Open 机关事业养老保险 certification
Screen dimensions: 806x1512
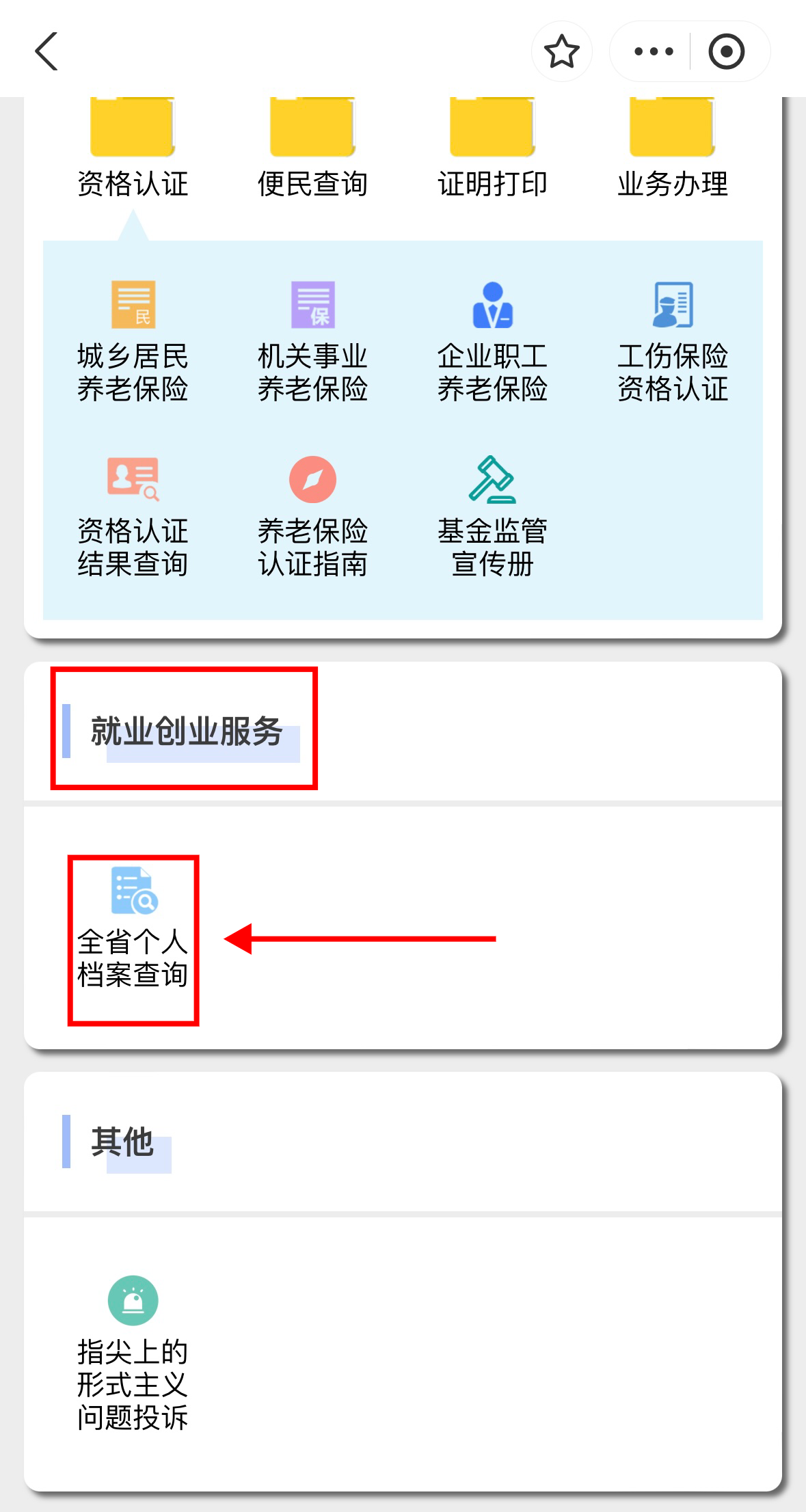[x=312, y=341]
